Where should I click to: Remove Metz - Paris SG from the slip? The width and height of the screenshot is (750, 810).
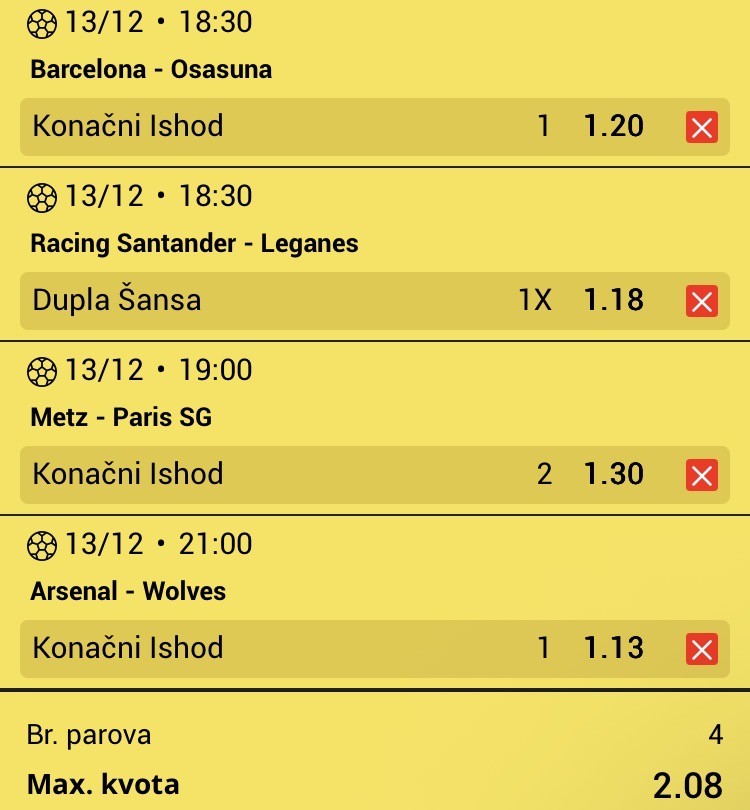pos(702,475)
